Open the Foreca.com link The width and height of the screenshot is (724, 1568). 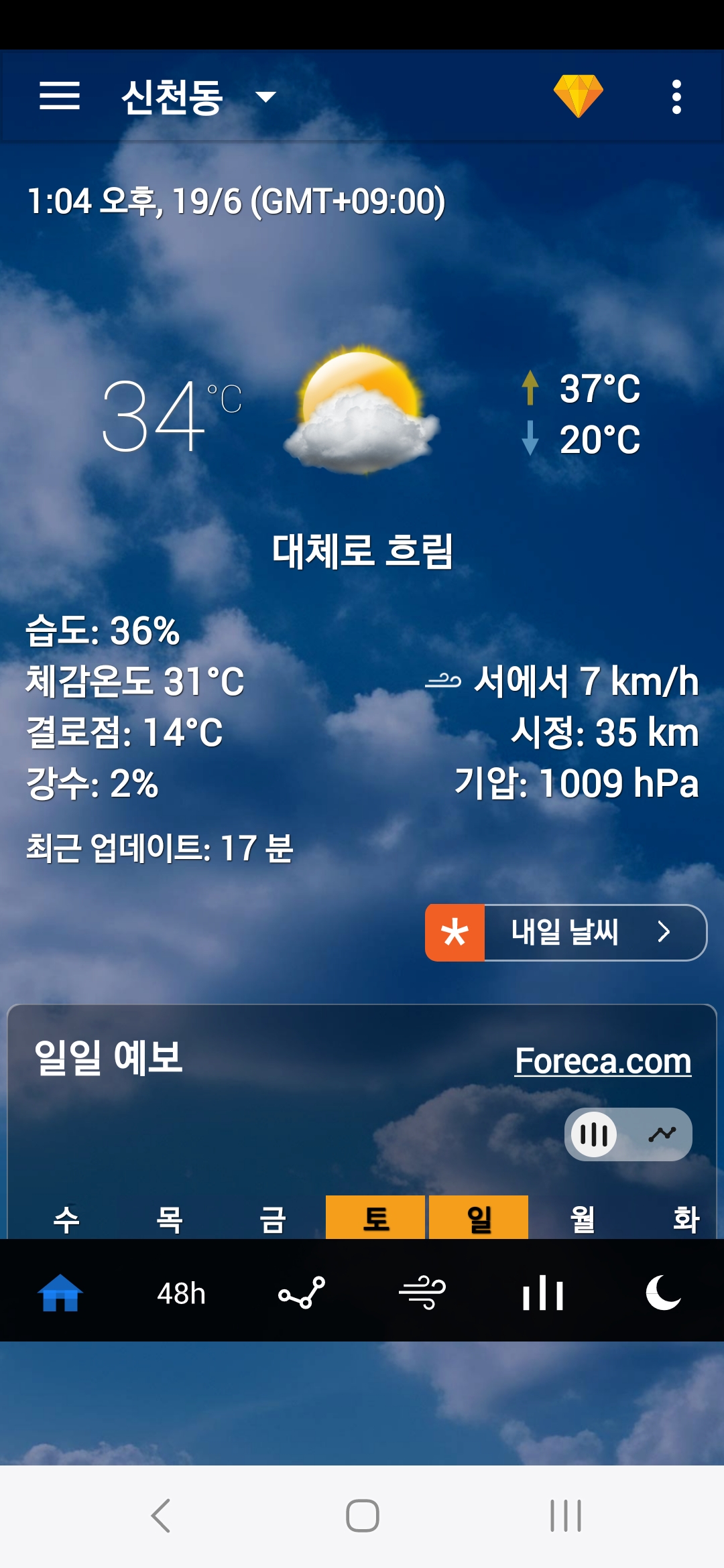coord(603,1061)
